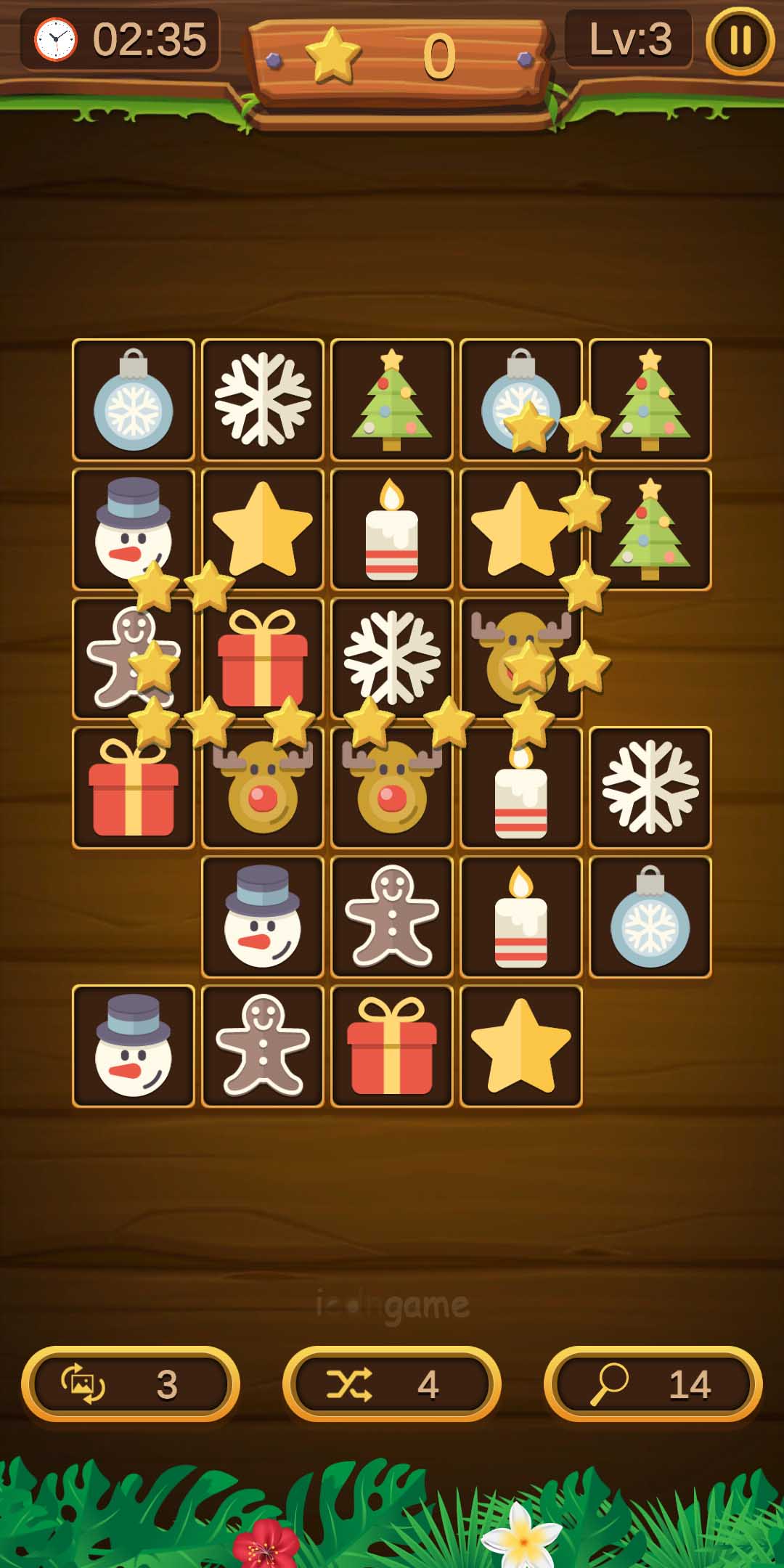Use the magnifier hint

(x=653, y=1384)
